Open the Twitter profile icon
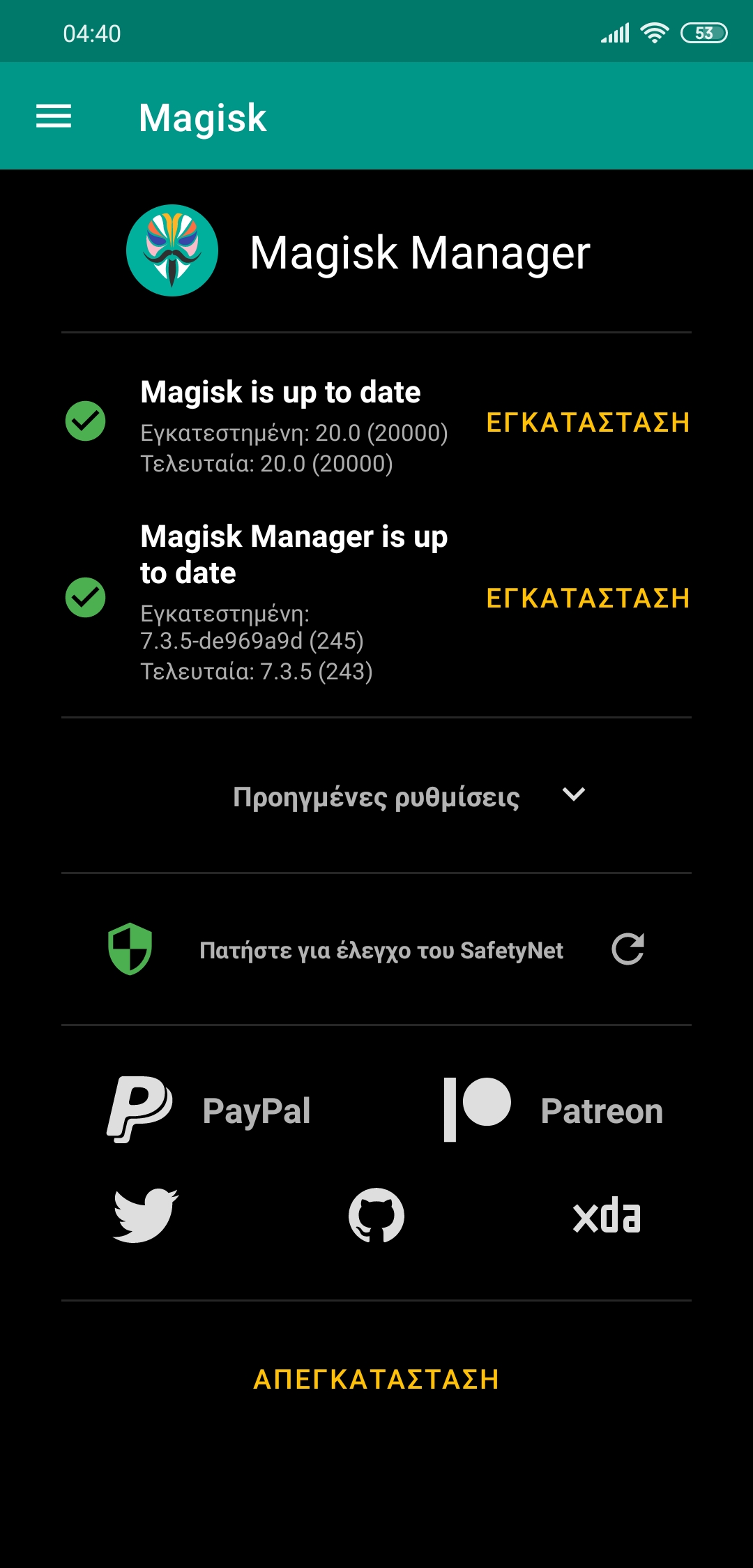The image size is (753, 1568). pos(146,1216)
